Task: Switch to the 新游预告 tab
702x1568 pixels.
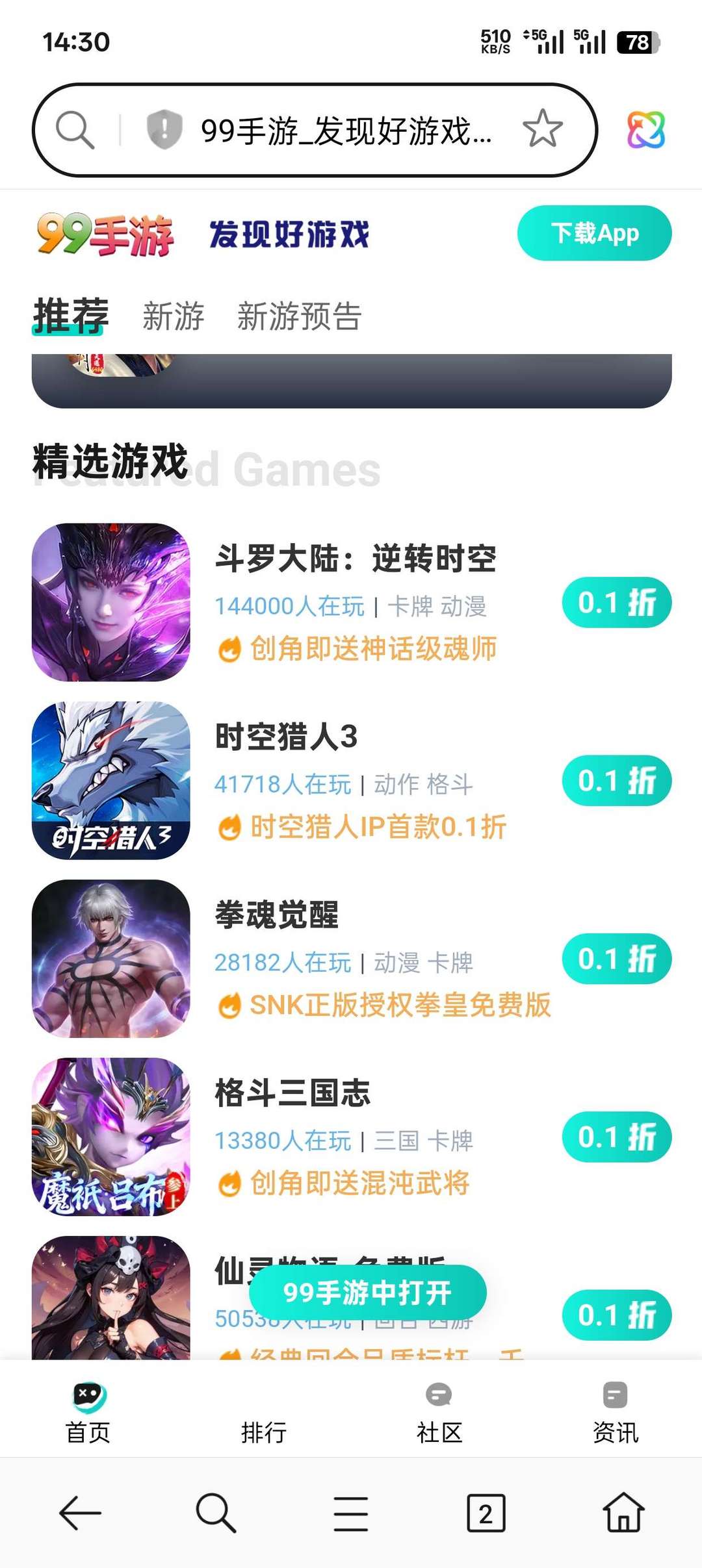Action: 299,316
